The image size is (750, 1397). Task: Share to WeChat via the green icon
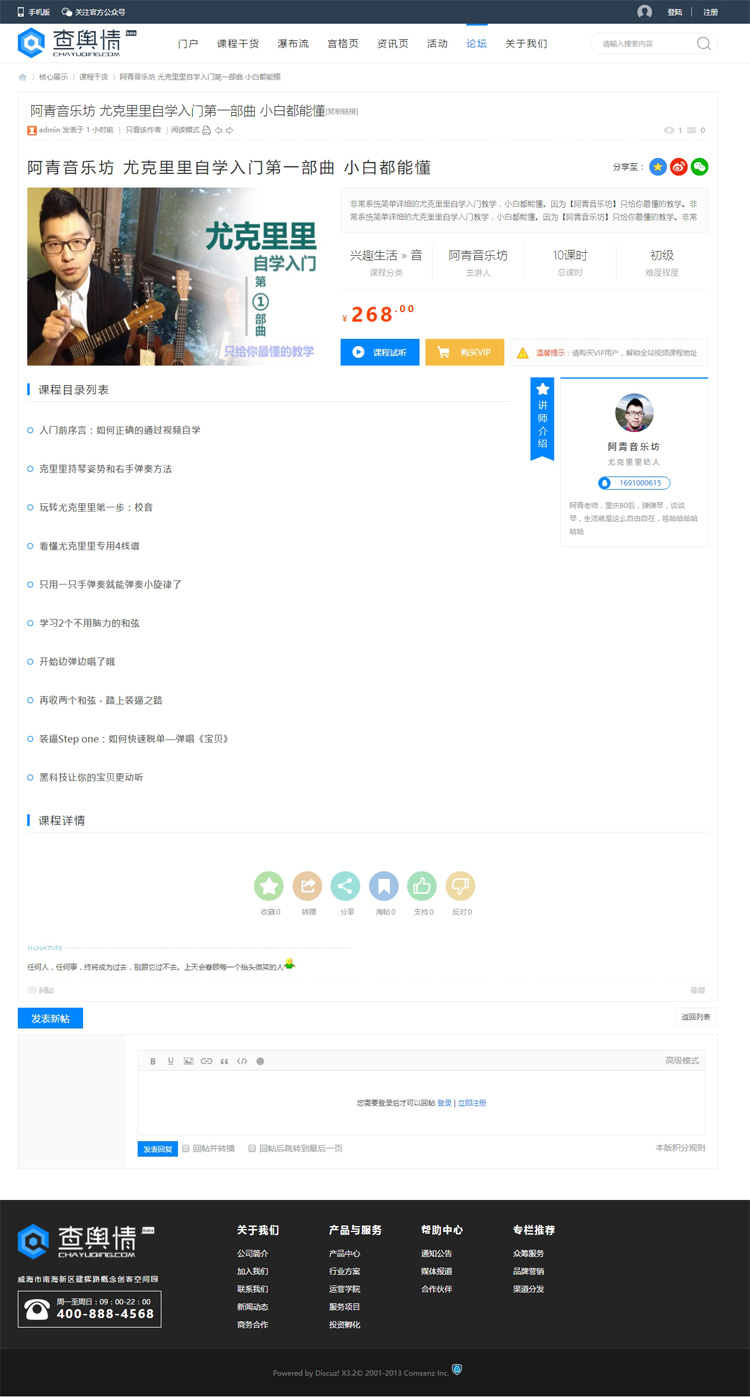pos(700,167)
